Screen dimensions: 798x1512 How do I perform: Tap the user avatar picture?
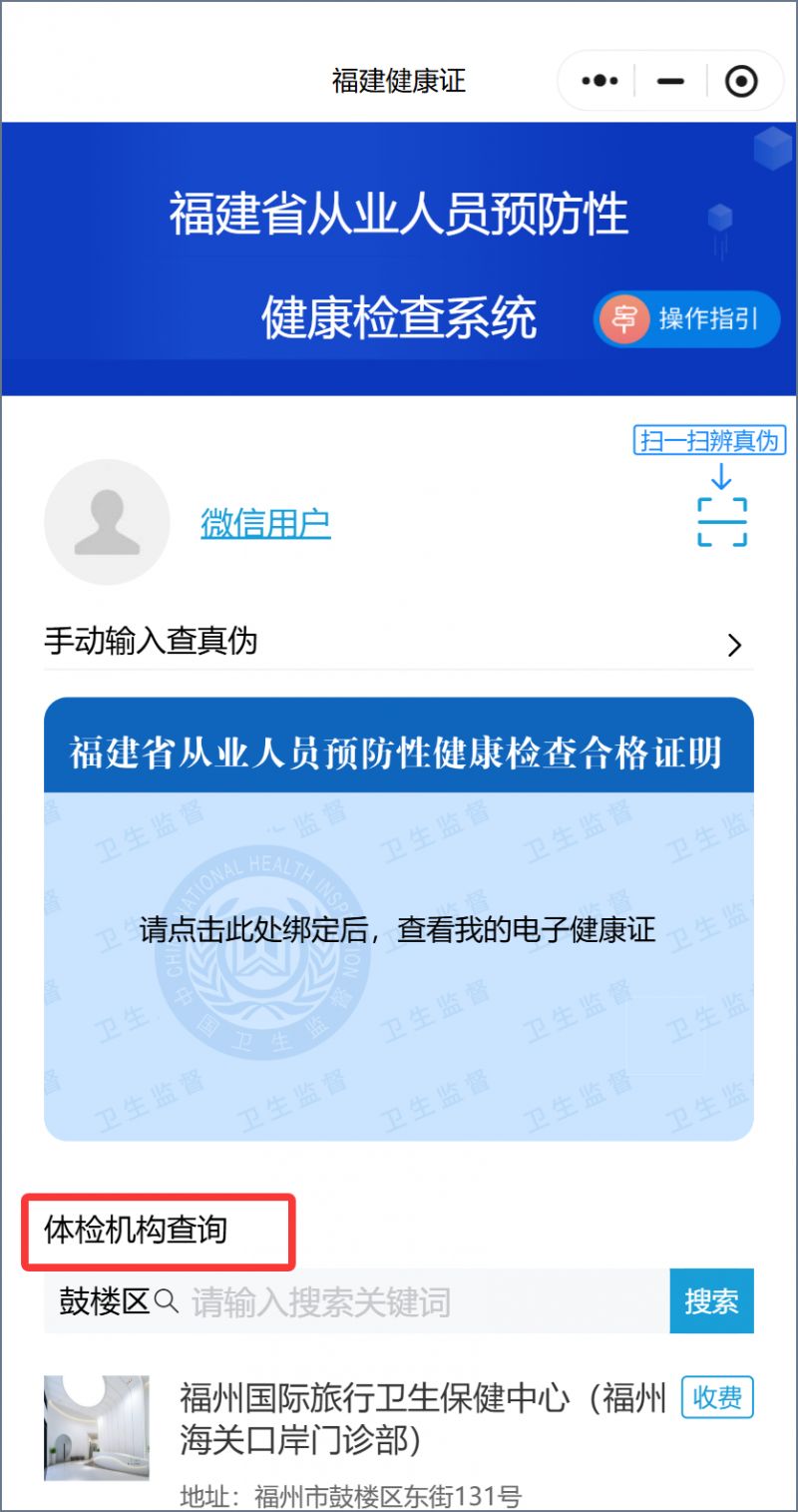(x=107, y=522)
